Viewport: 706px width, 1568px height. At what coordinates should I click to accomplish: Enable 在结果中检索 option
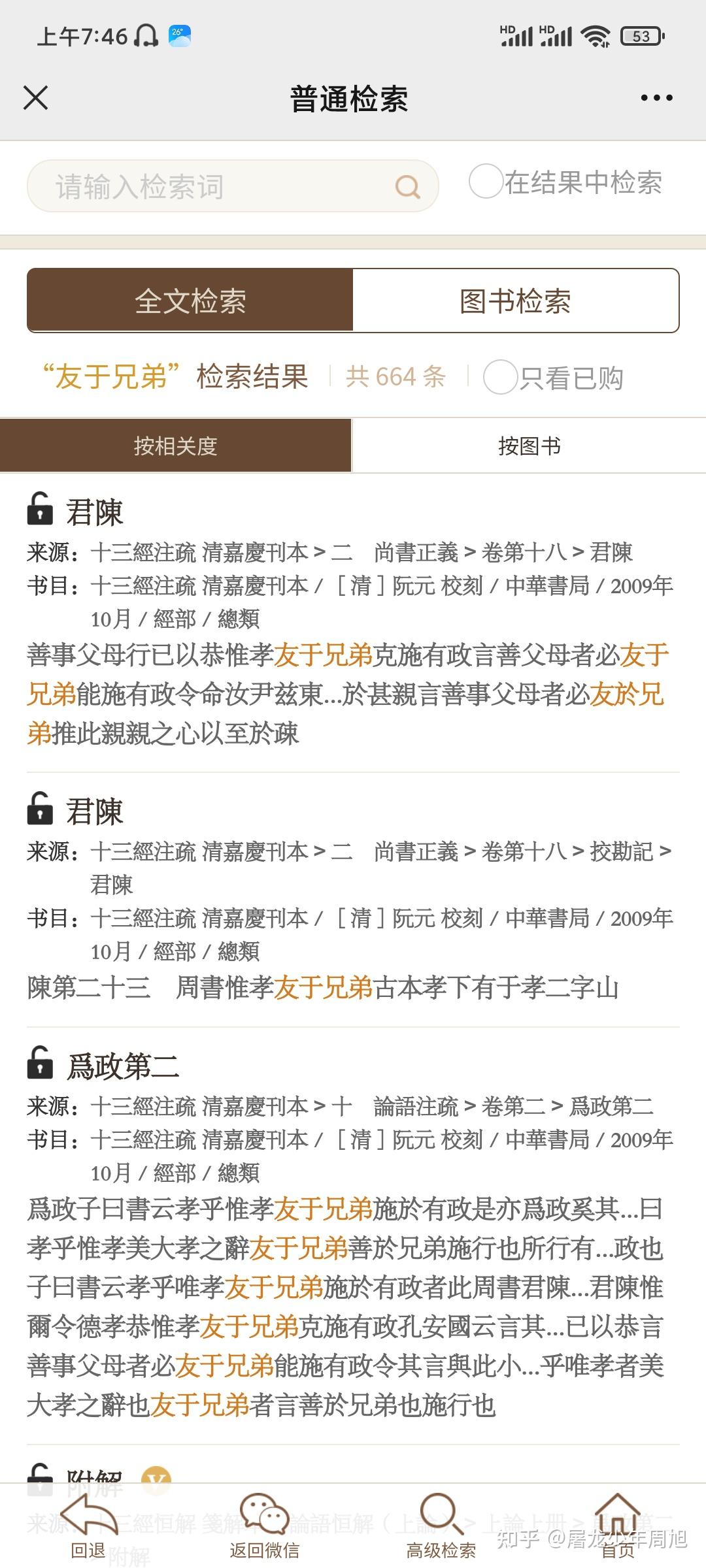click(486, 182)
